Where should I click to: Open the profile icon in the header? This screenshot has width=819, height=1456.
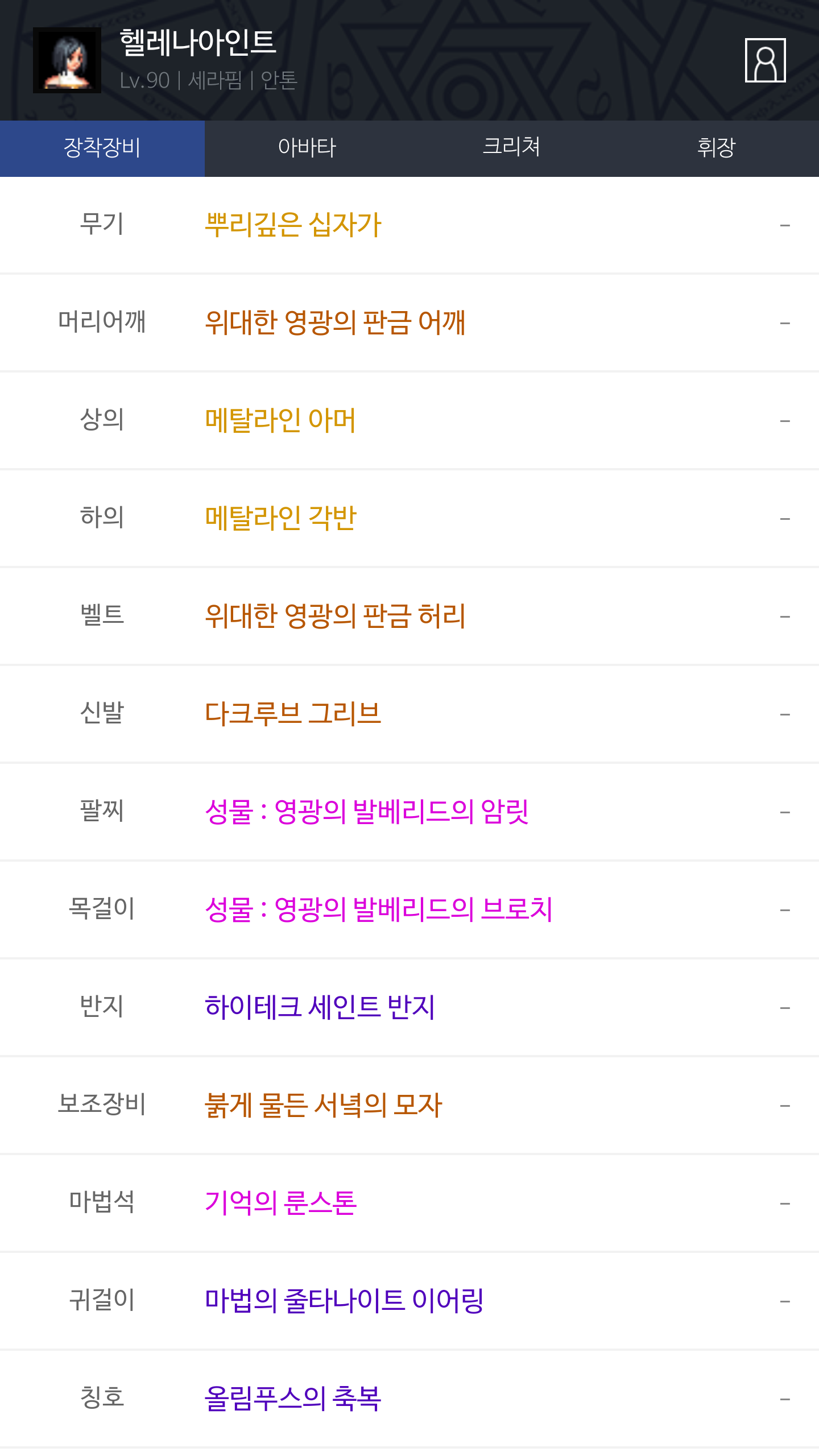click(x=765, y=60)
